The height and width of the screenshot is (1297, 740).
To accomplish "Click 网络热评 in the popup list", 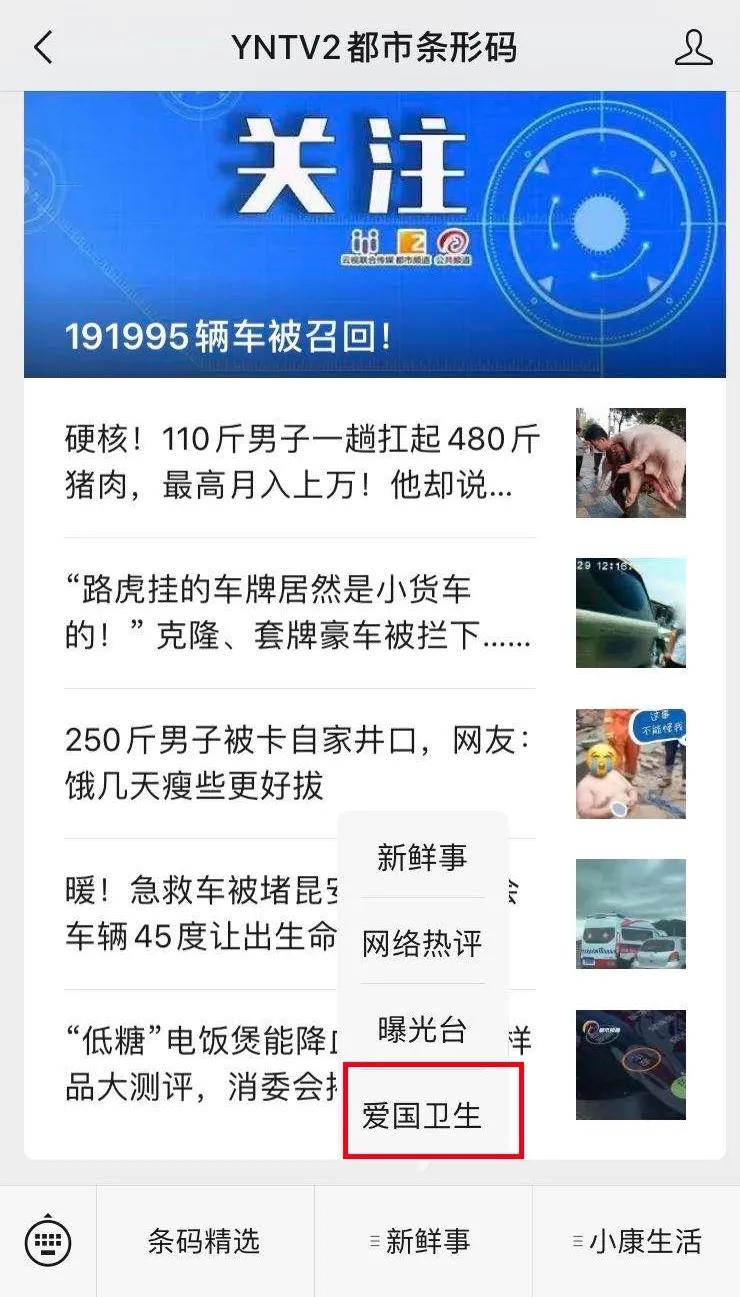I will (423, 944).
